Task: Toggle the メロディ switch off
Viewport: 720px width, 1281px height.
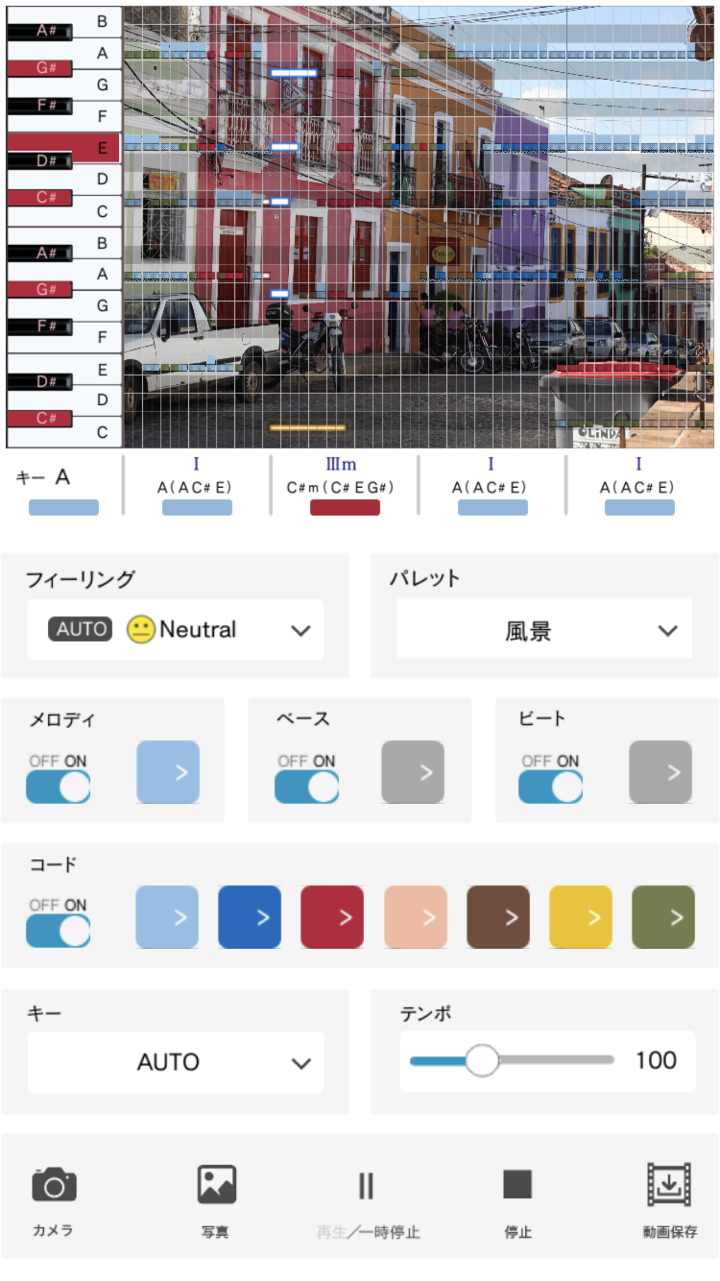Action: pos(58,786)
